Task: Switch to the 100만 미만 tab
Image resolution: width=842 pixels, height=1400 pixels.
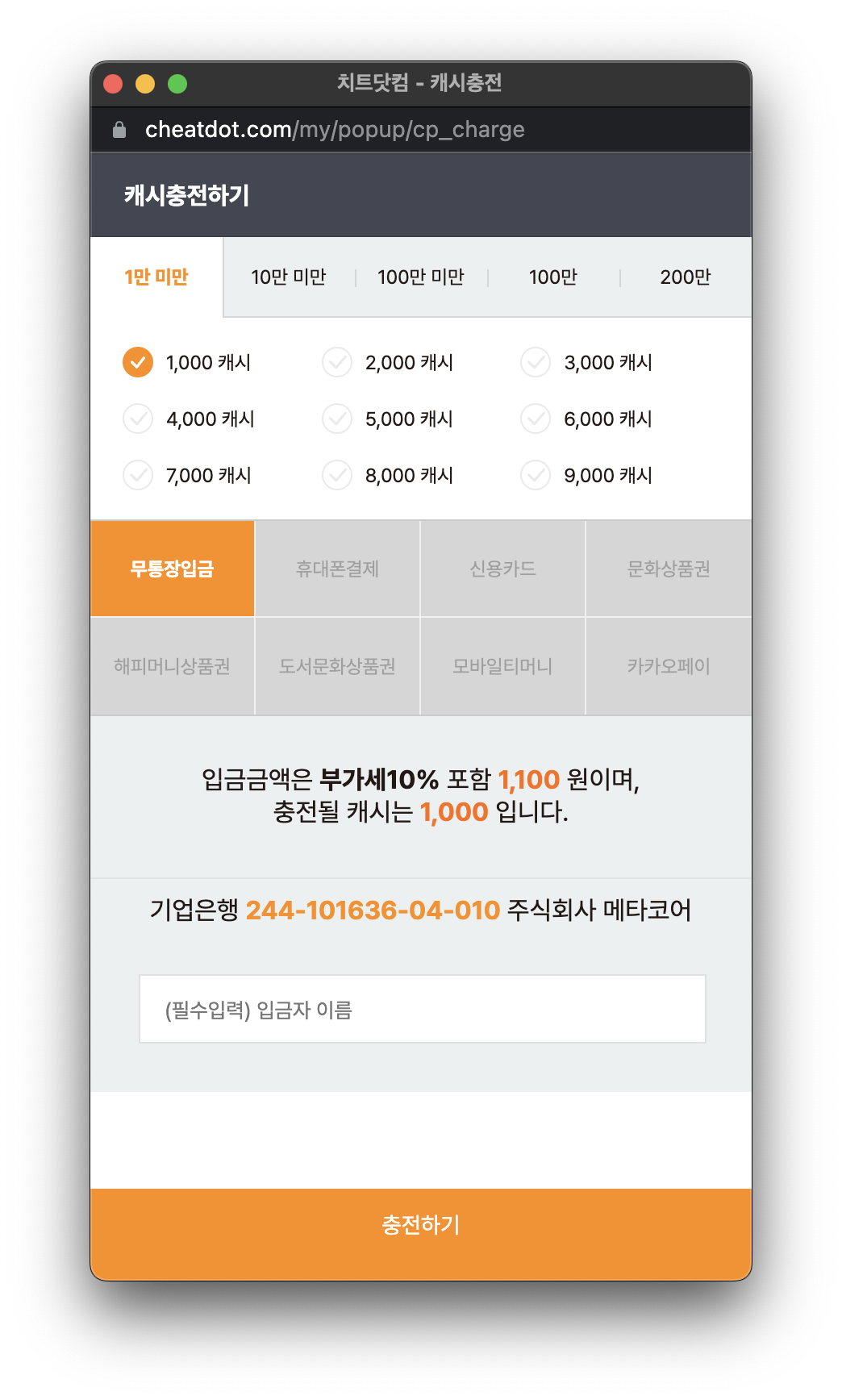Action: [420, 277]
